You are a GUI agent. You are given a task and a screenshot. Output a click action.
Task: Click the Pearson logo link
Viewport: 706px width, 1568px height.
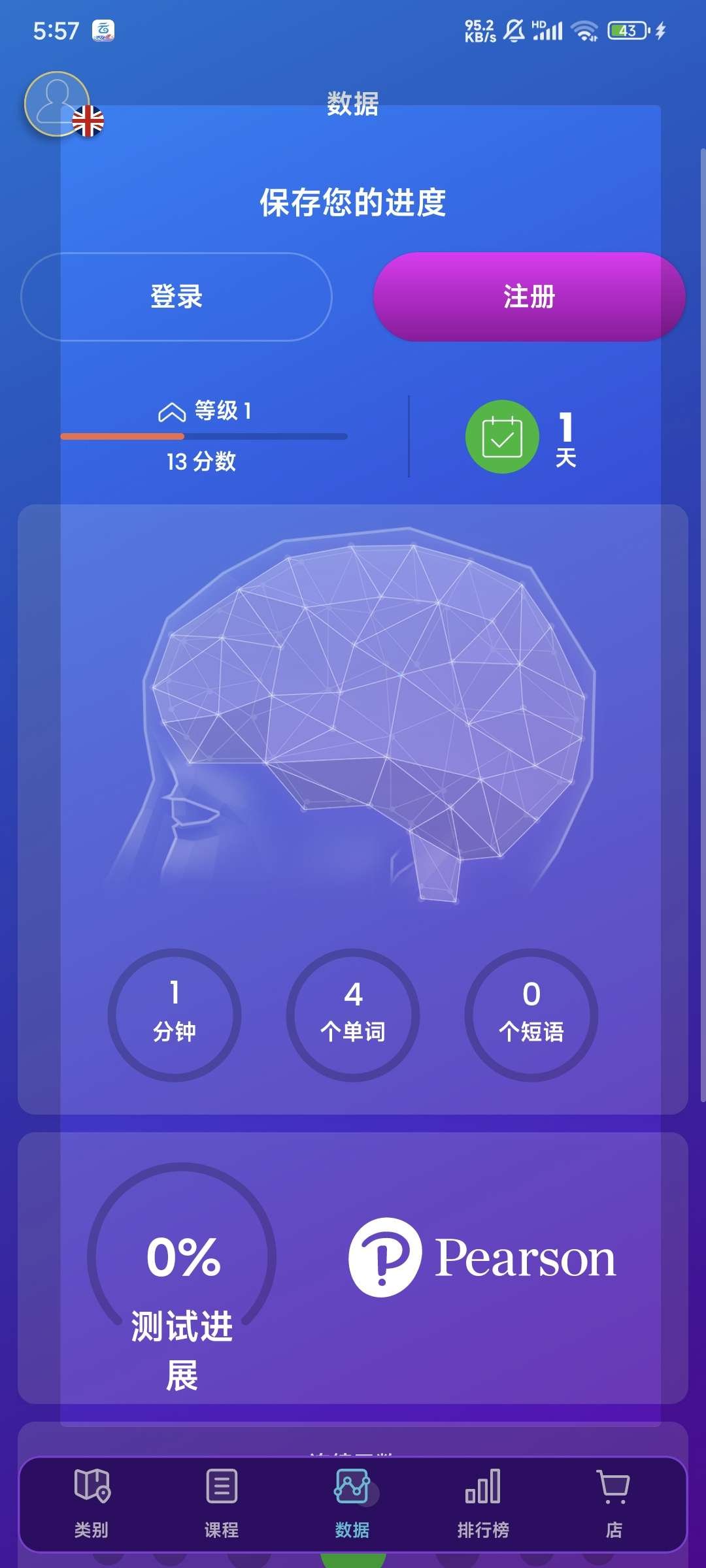pos(484,1258)
